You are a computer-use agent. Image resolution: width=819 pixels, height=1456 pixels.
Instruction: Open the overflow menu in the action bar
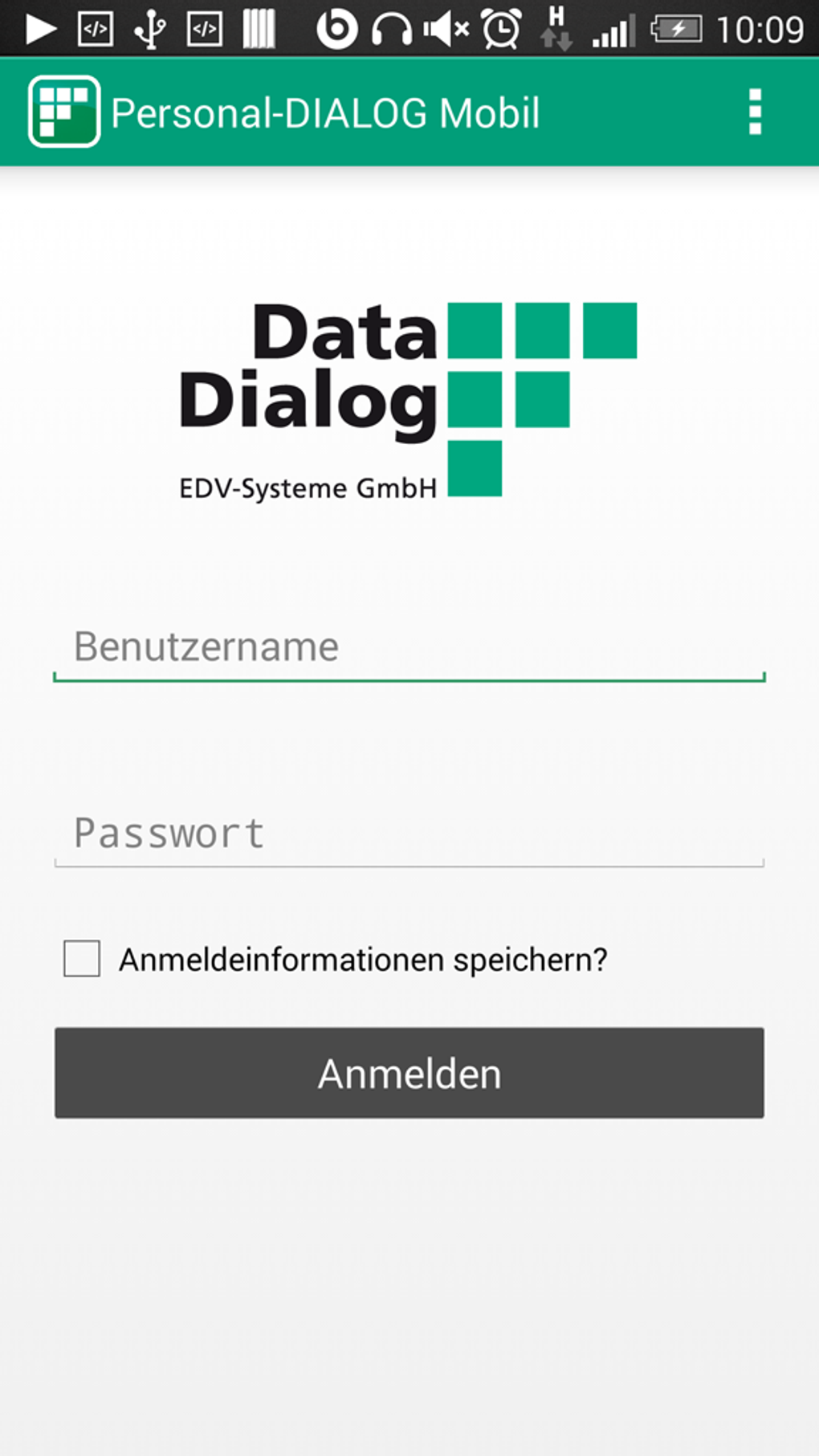(x=753, y=112)
